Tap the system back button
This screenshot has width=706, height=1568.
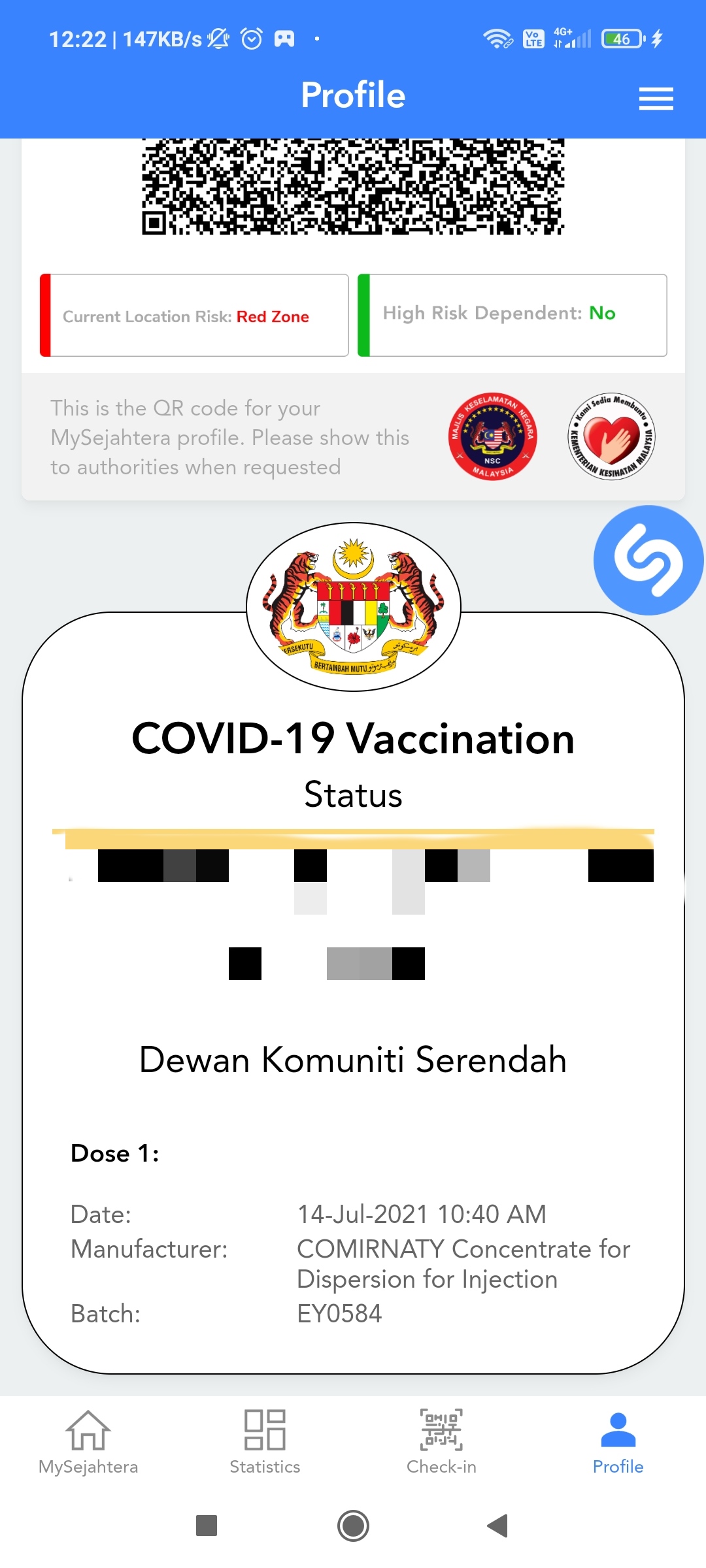click(498, 1526)
